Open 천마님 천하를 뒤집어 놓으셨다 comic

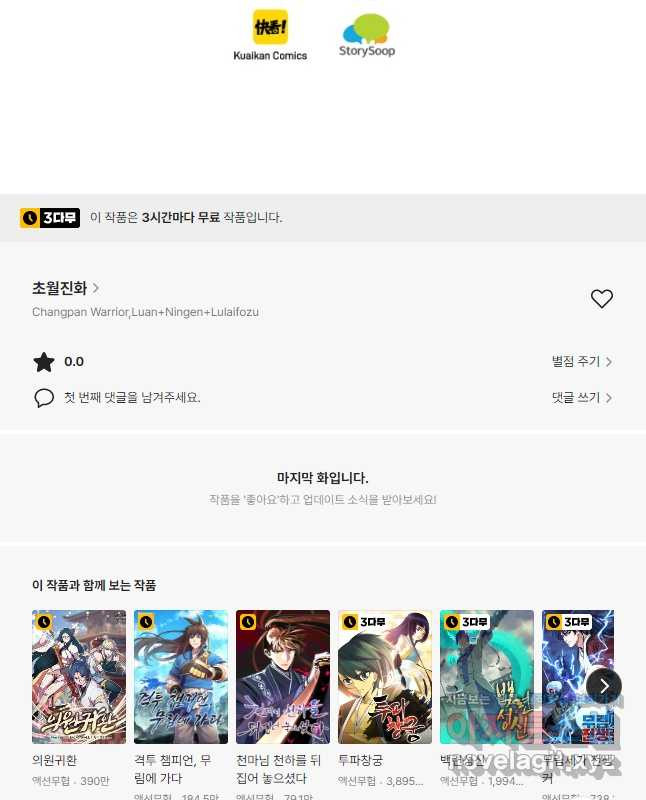click(x=283, y=677)
